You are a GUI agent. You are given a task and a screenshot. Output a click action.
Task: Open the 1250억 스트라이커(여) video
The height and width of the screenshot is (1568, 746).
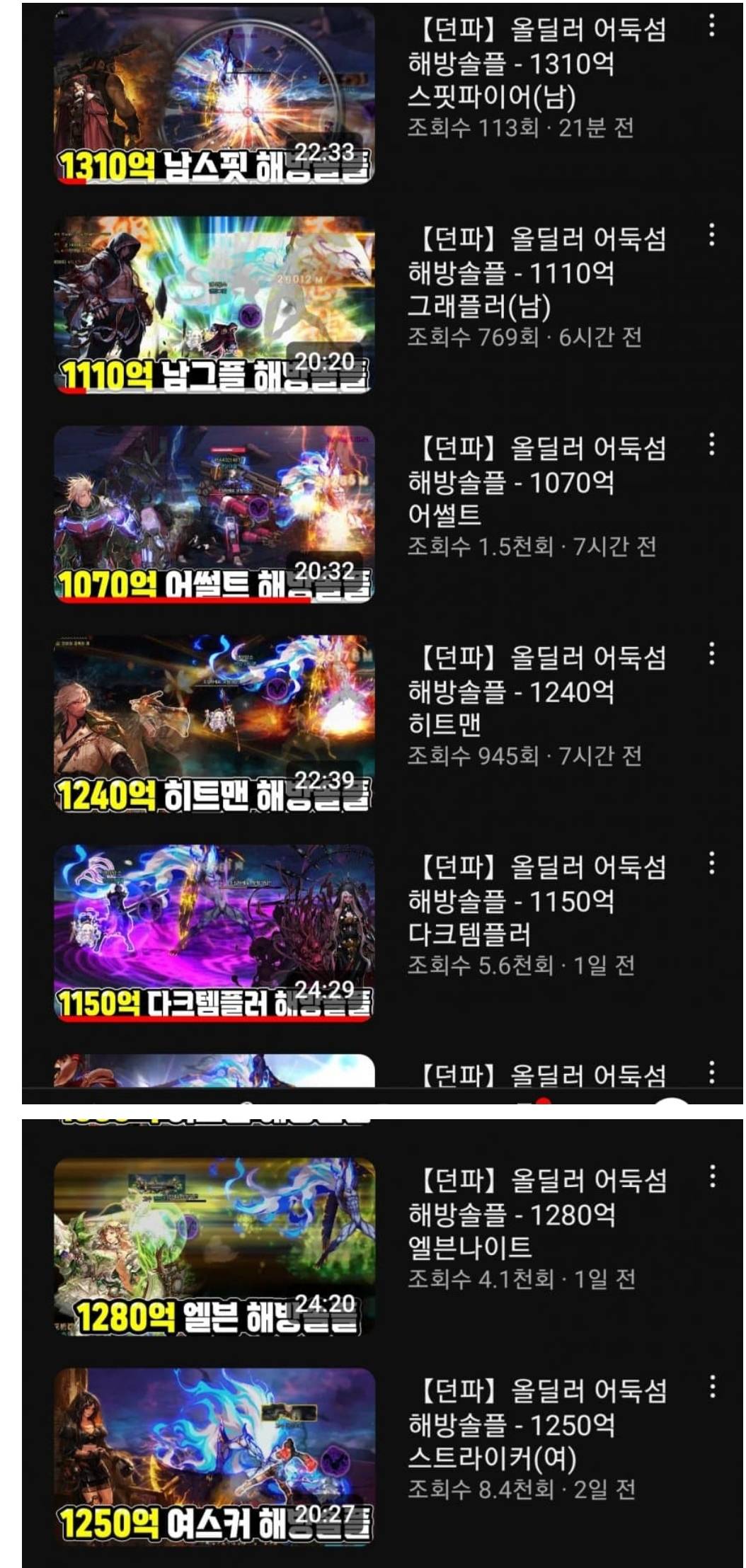pyautogui.click(x=214, y=1456)
